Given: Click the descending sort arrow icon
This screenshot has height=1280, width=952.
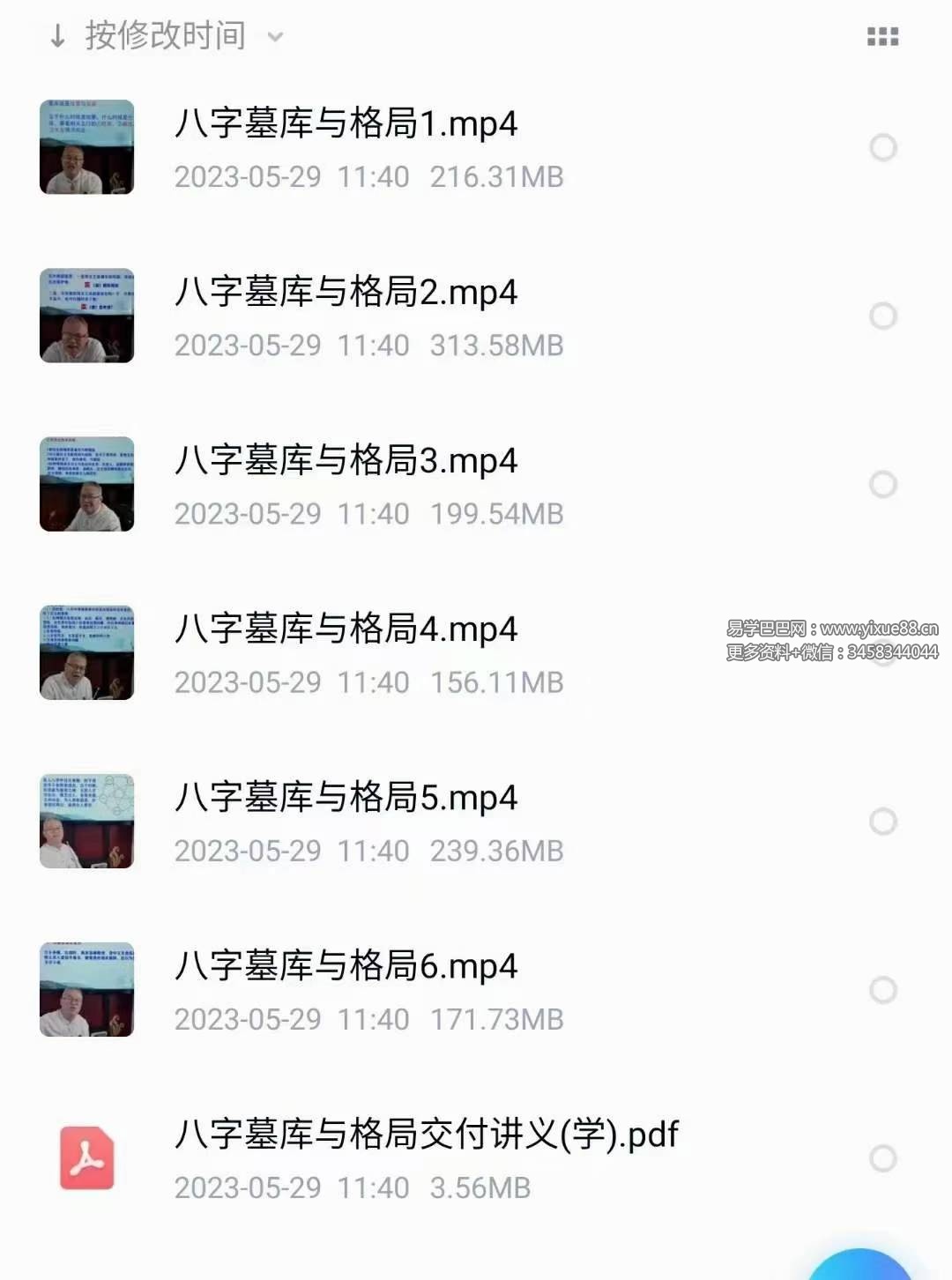Looking at the screenshot, I should [x=57, y=37].
